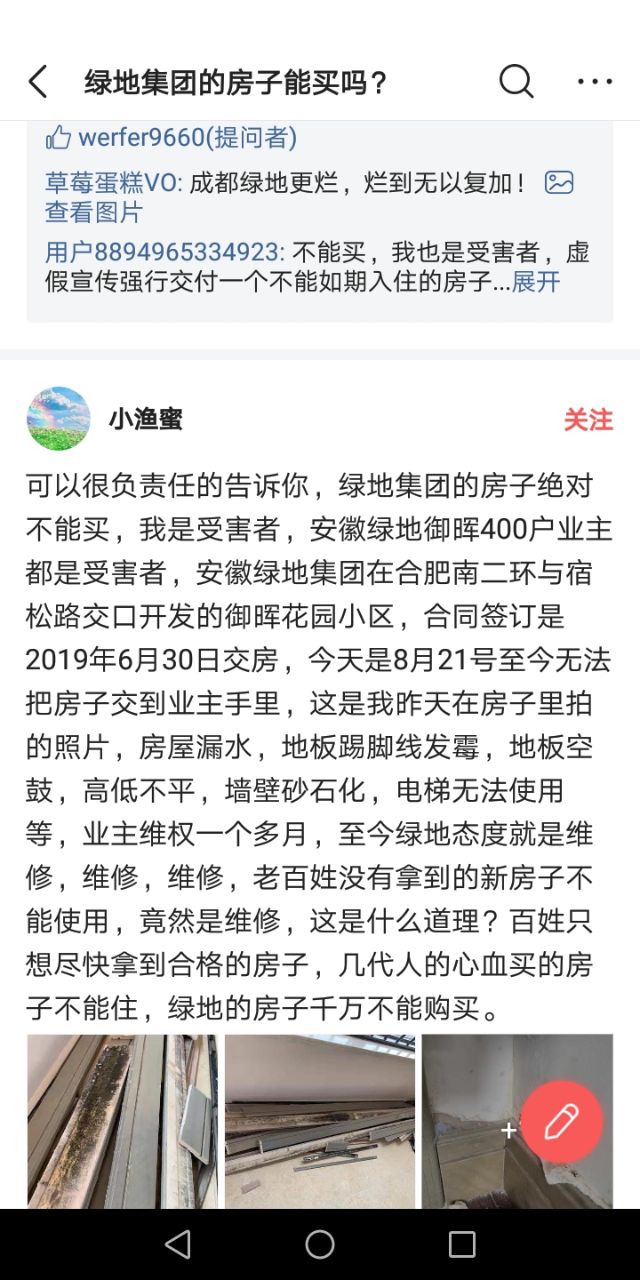Viewport: 640px width, 1280px height.
Task: Write an answer with the red pencil button
Action: click(561, 1122)
